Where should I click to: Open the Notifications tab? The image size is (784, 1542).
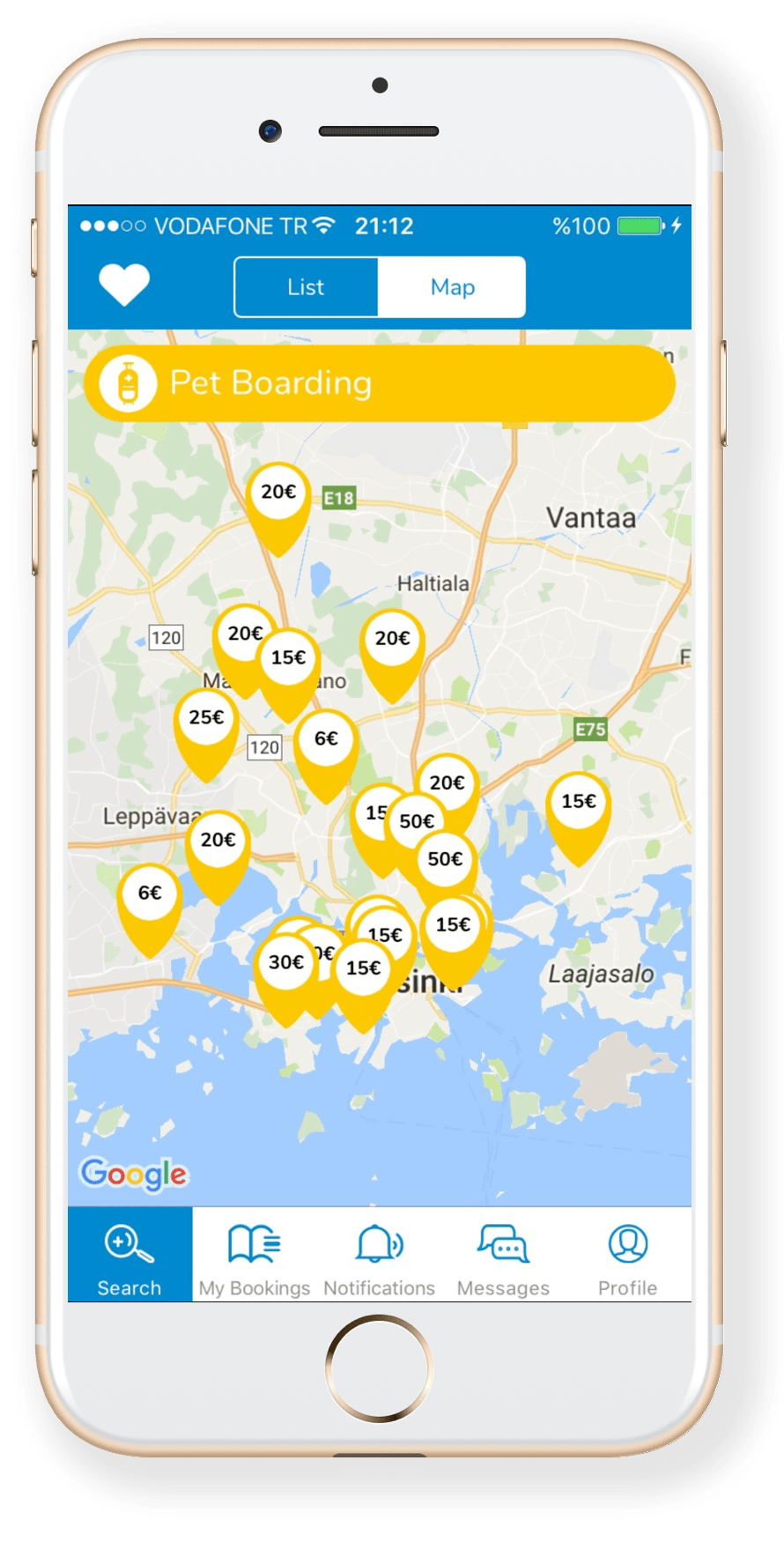click(x=379, y=1255)
